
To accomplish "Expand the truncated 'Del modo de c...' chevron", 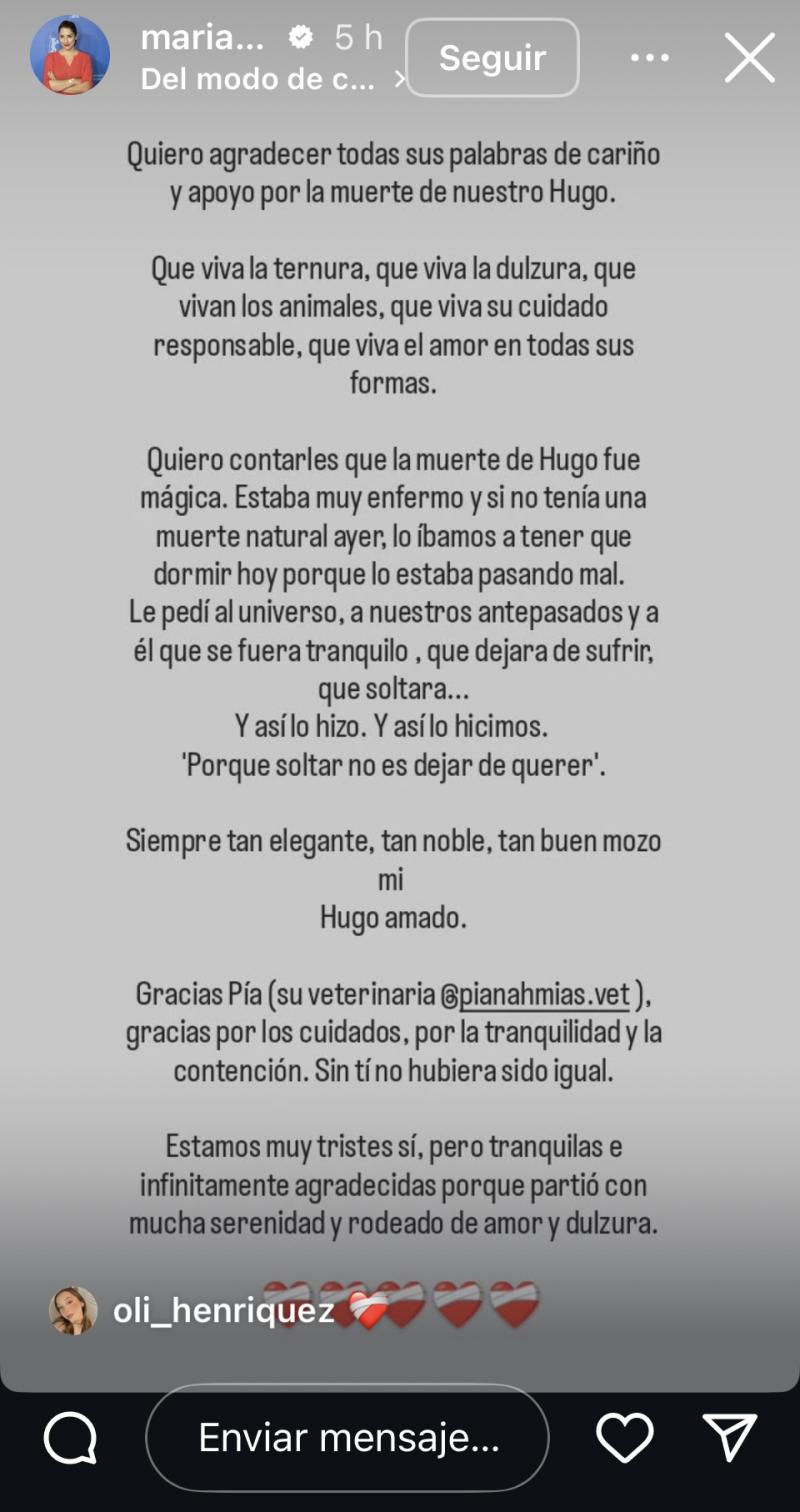I will click(399, 79).
